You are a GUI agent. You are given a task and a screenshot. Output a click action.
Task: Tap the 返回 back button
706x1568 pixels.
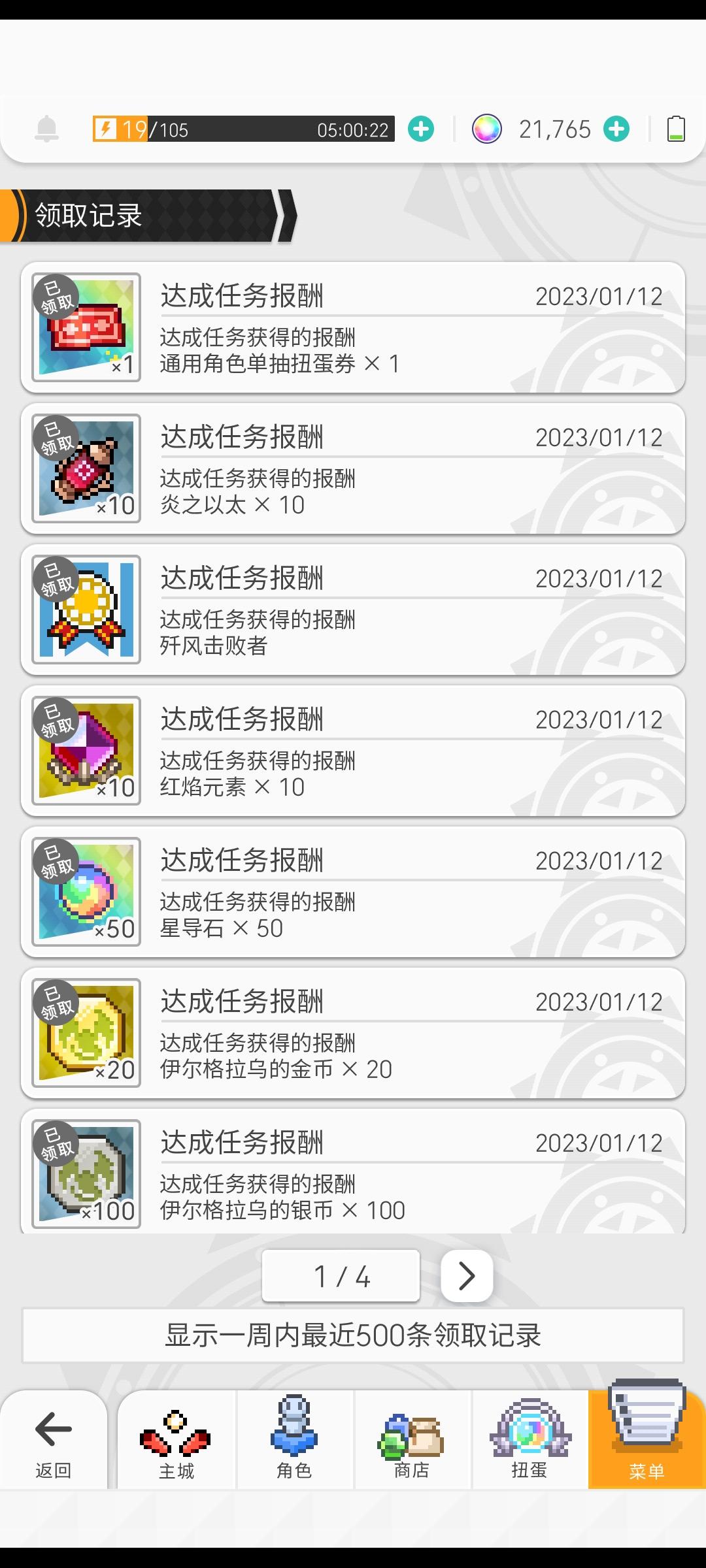pos(54,1441)
